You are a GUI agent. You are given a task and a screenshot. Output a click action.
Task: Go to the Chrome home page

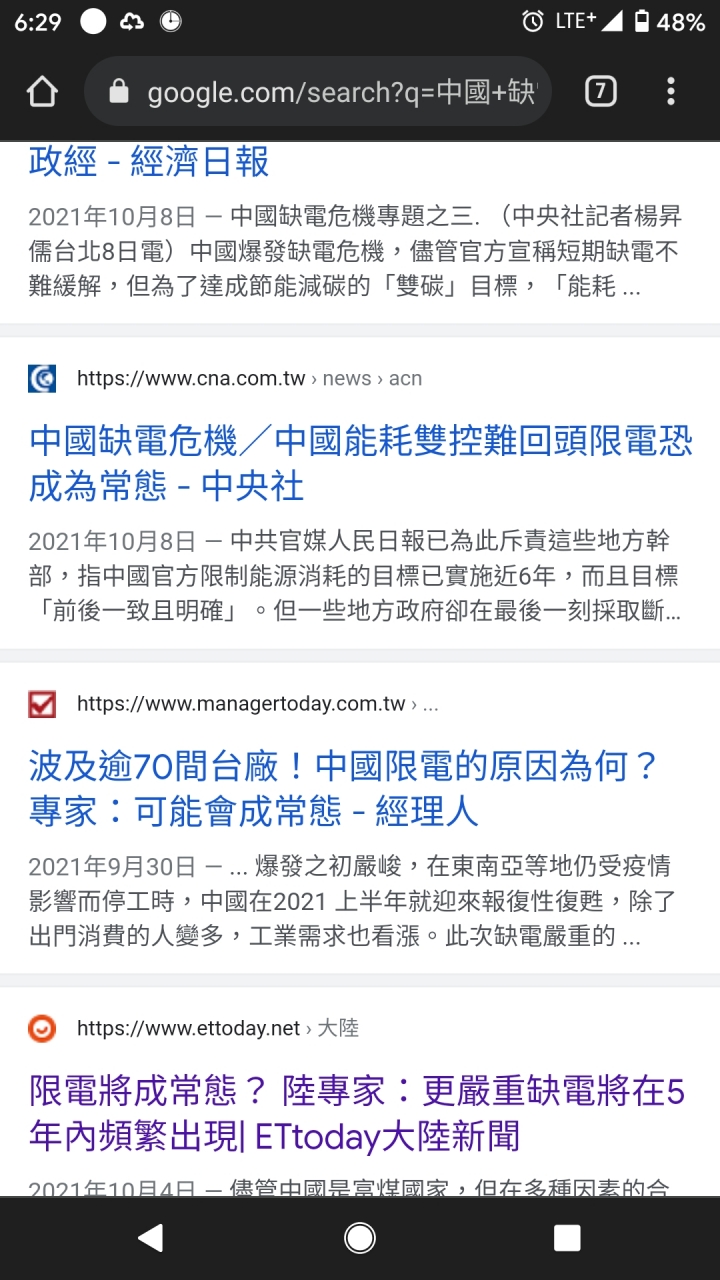coord(42,92)
